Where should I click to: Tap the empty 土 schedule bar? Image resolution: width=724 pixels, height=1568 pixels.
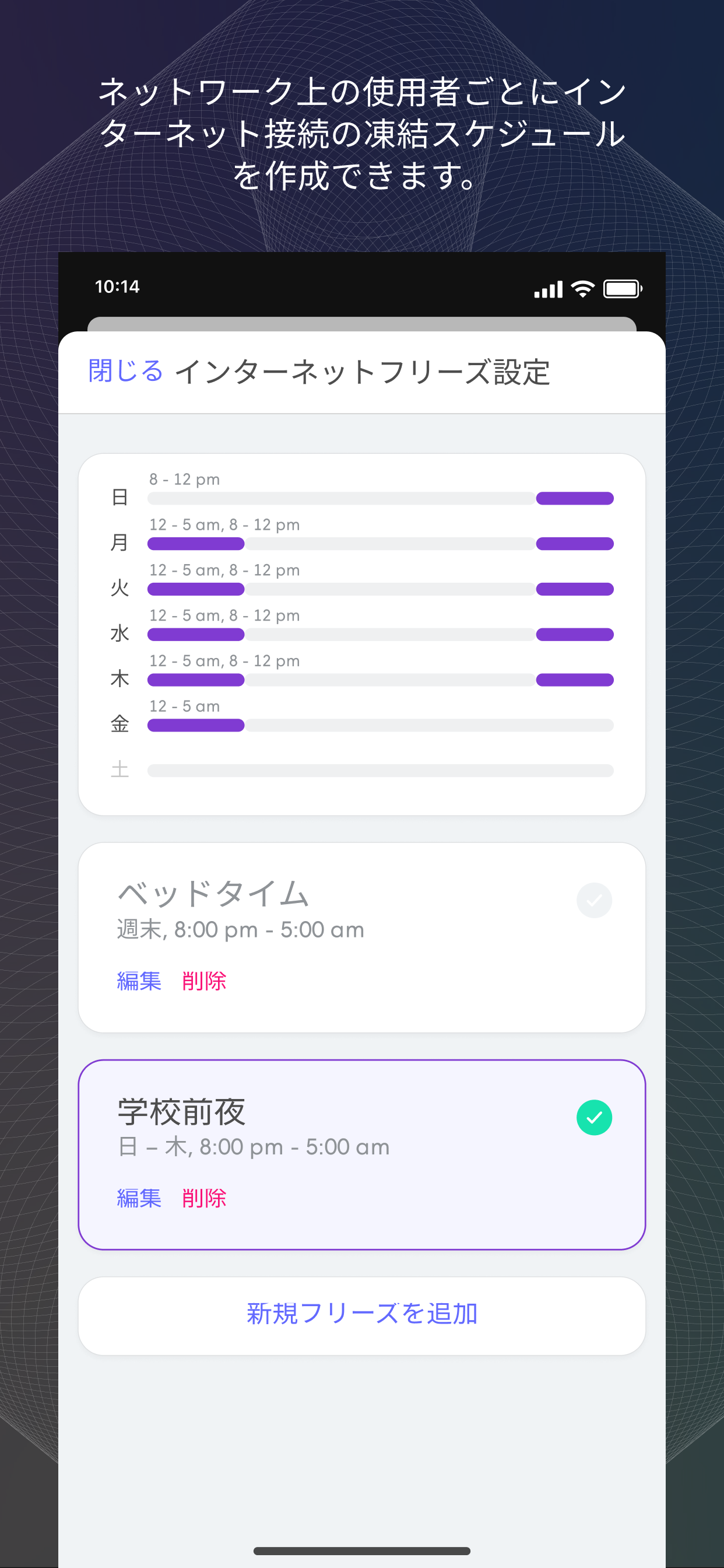379,770
